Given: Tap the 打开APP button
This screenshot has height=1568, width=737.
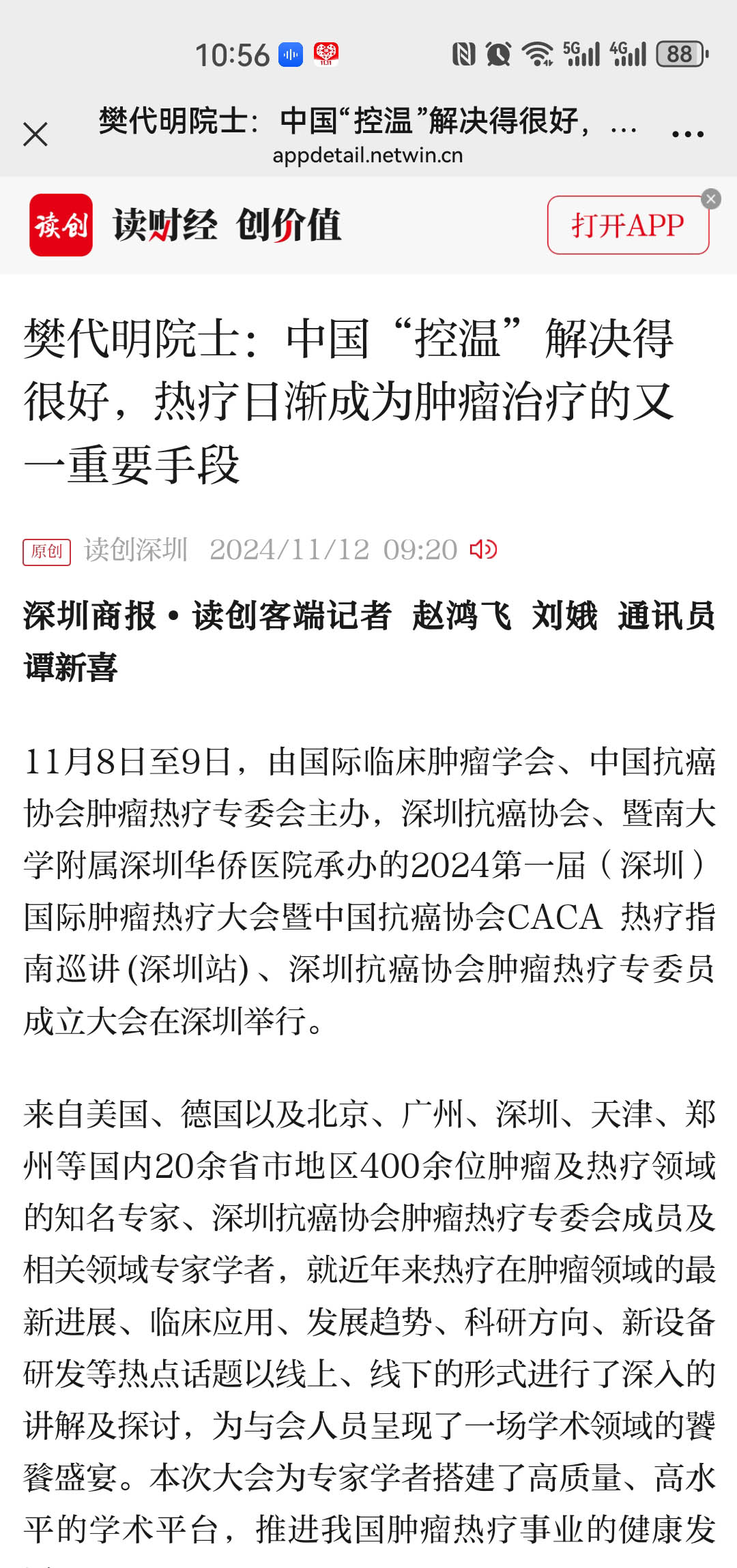Looking at the screenshot, I should coord(627,225).
